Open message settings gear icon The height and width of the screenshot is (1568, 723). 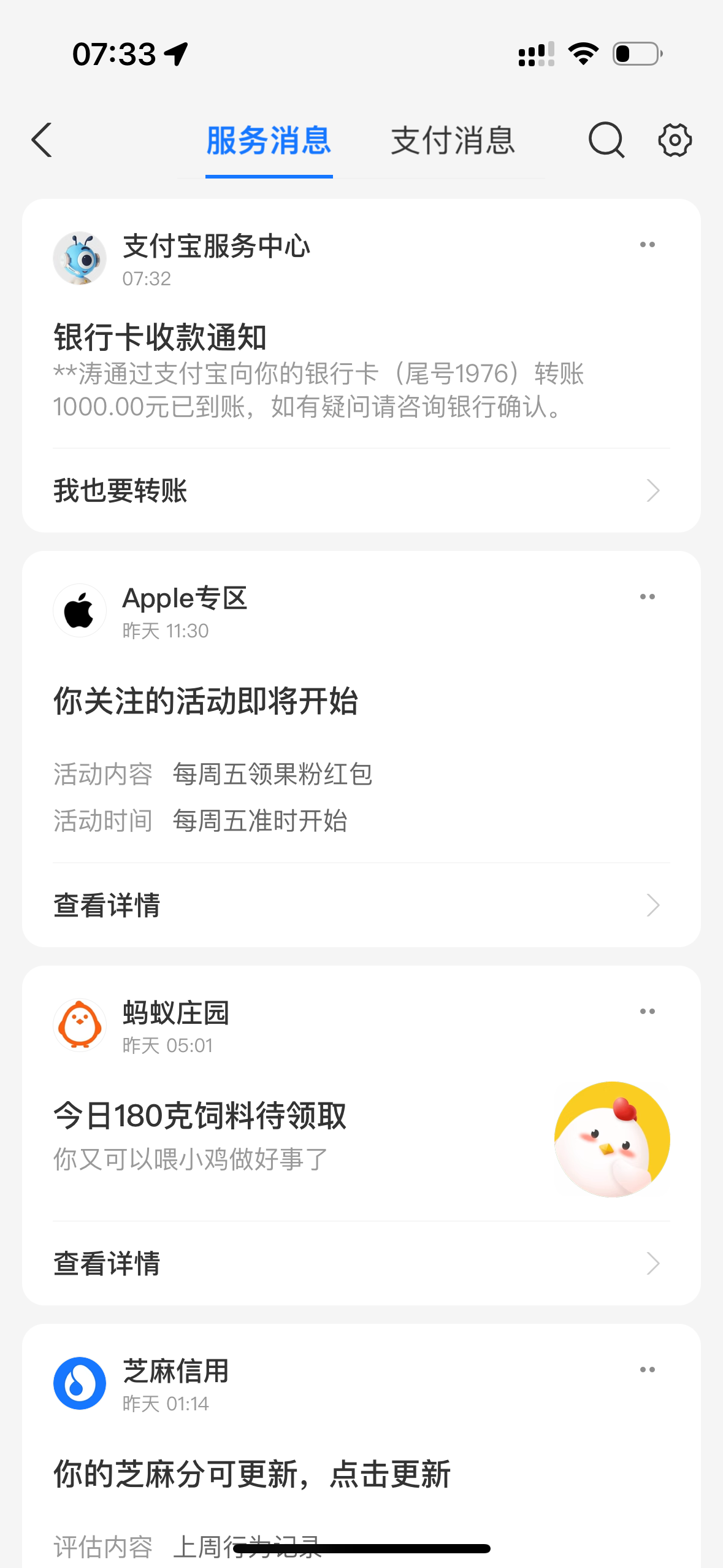pos(675,140)
